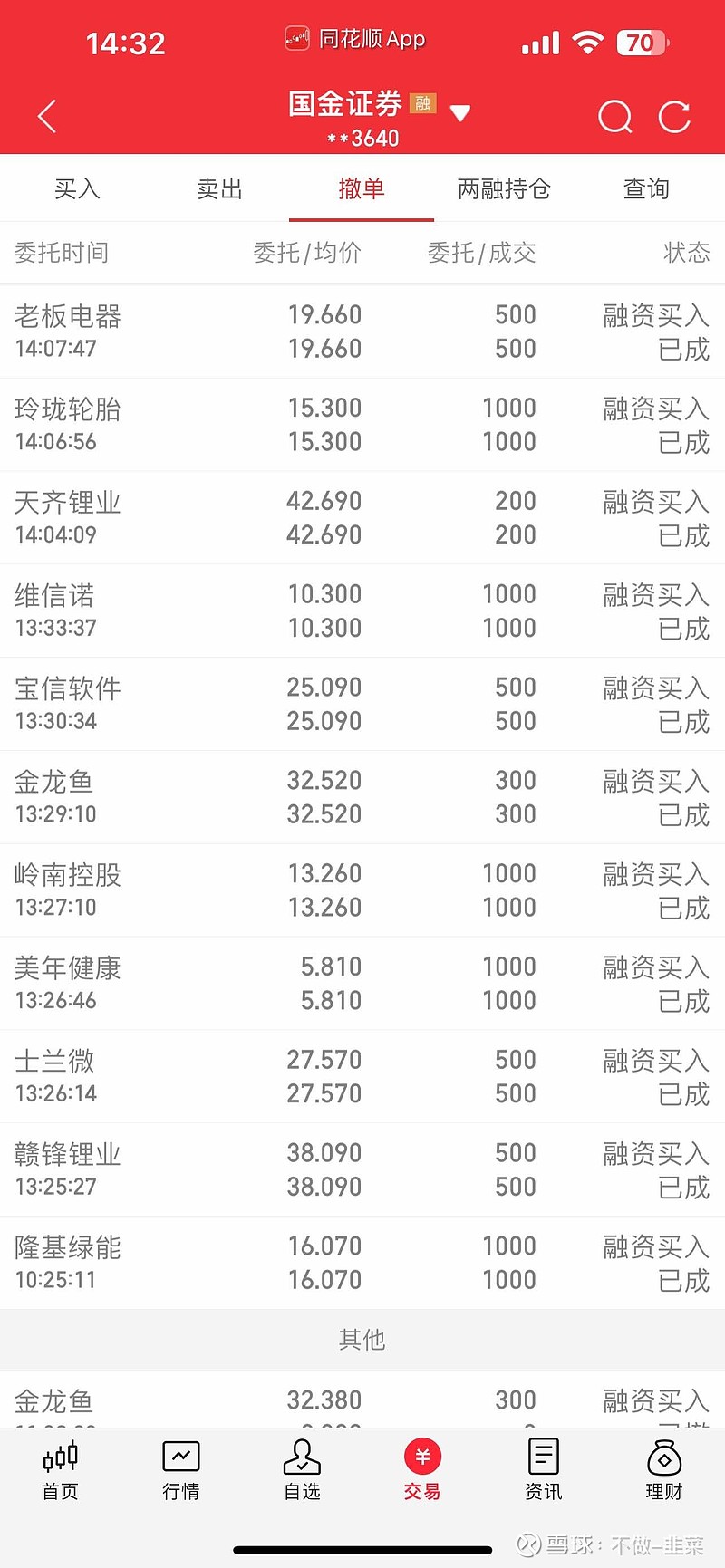
Task: Switch to the 买入 tab
Action: (x=77, y=188)
